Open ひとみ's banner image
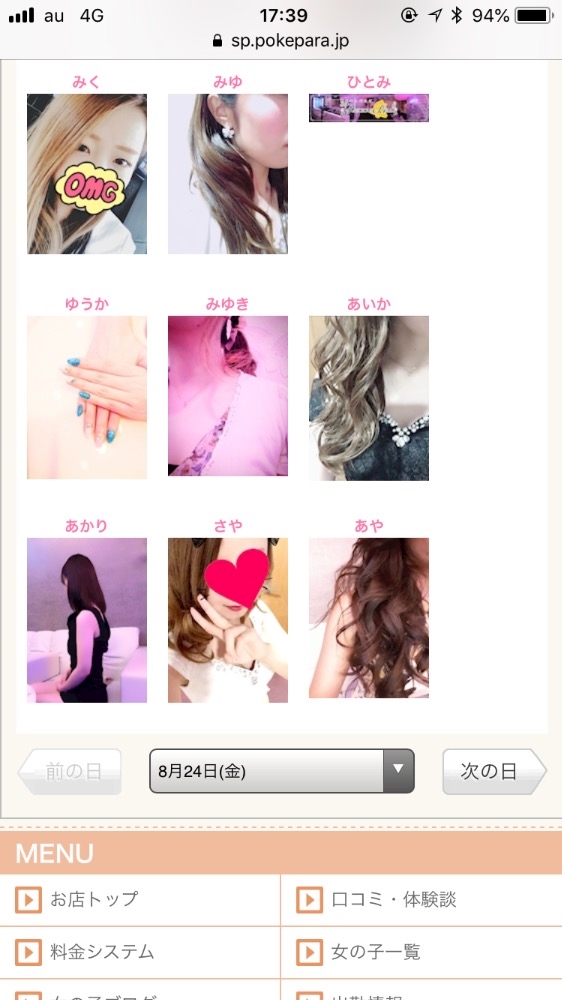The width and height of the screenshot is (562, 1000). click(x=369, y=108)
